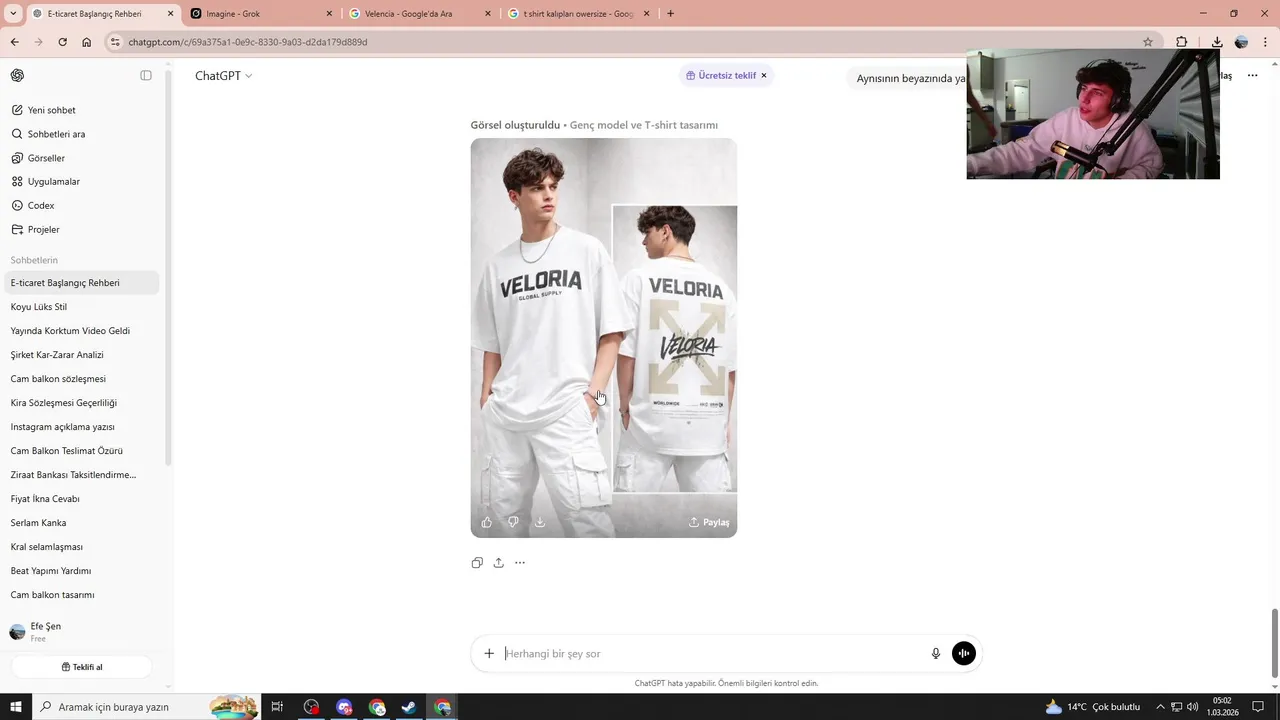The height and width of the screenshot is (720, 1280).
Task: Open Uygulamalar in the sidebar
Action: [52, 182]
